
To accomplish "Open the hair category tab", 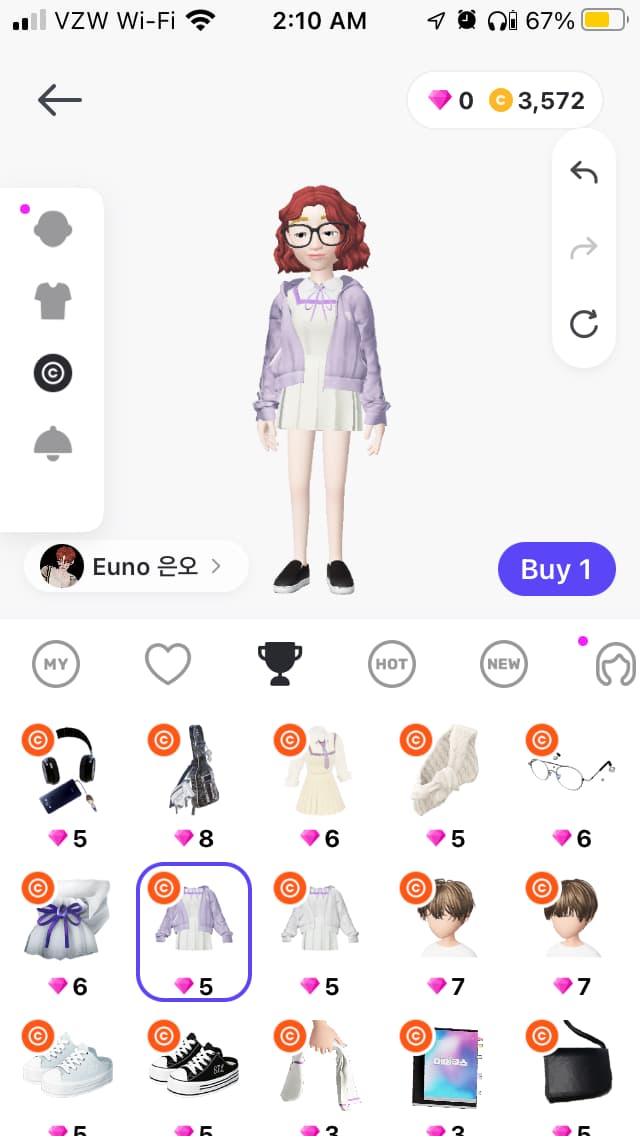I will coord(615,664).
